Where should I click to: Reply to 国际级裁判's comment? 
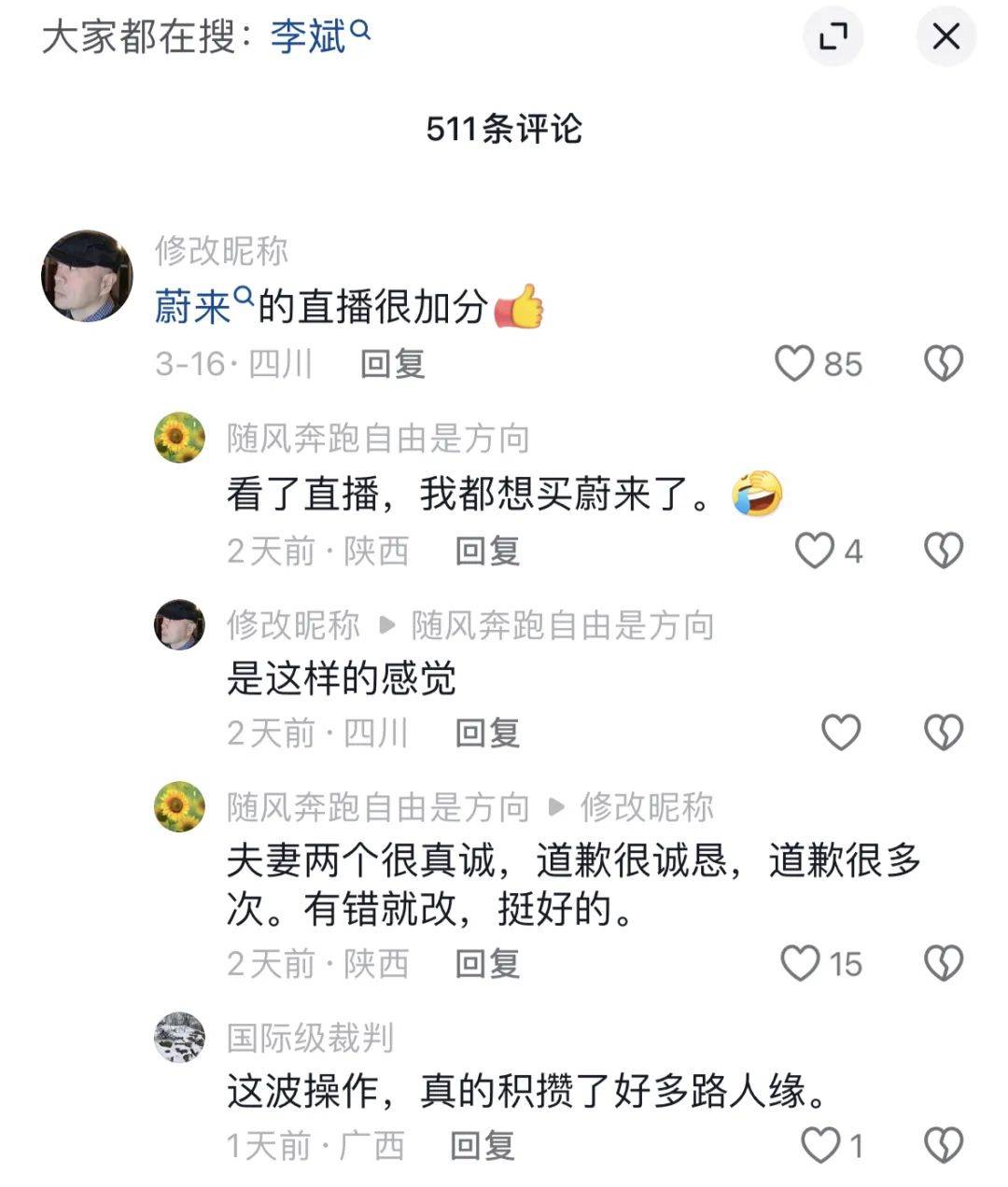483,1145
